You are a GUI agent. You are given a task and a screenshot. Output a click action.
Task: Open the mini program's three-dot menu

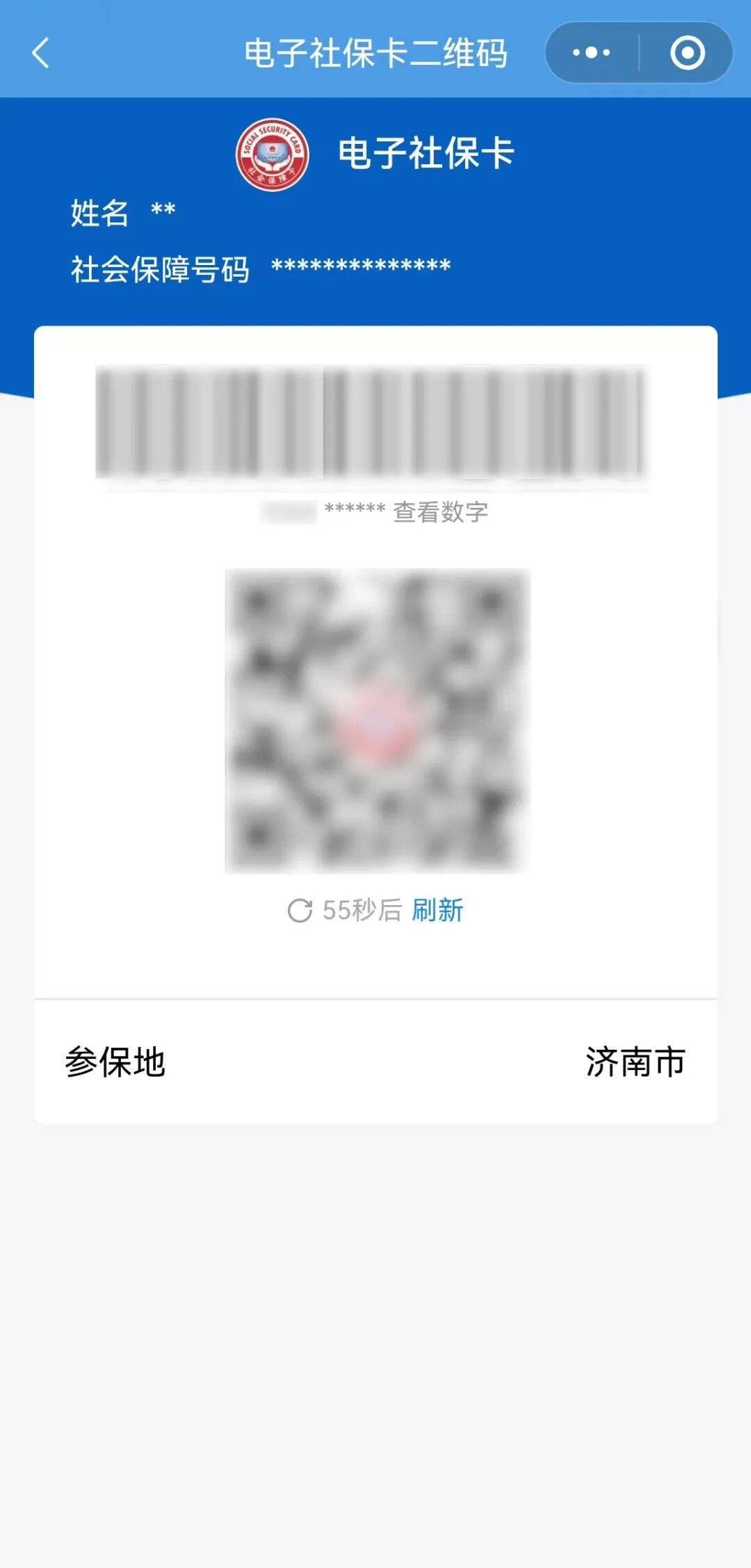pyautogui.click(x=591, y=53)
